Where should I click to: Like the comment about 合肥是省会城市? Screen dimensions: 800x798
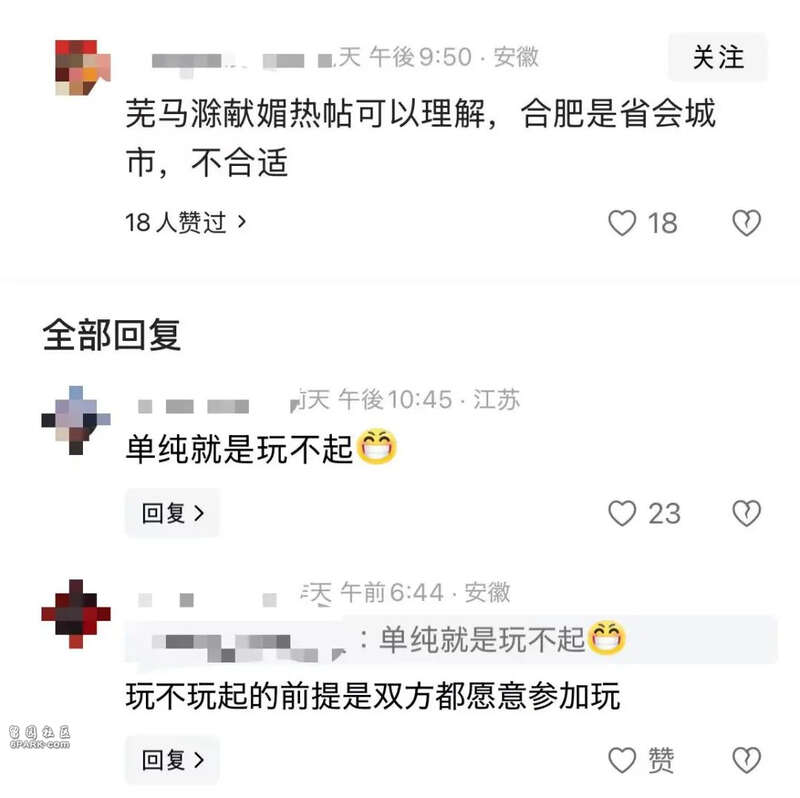pyautogui.click(x=623, y=223)
